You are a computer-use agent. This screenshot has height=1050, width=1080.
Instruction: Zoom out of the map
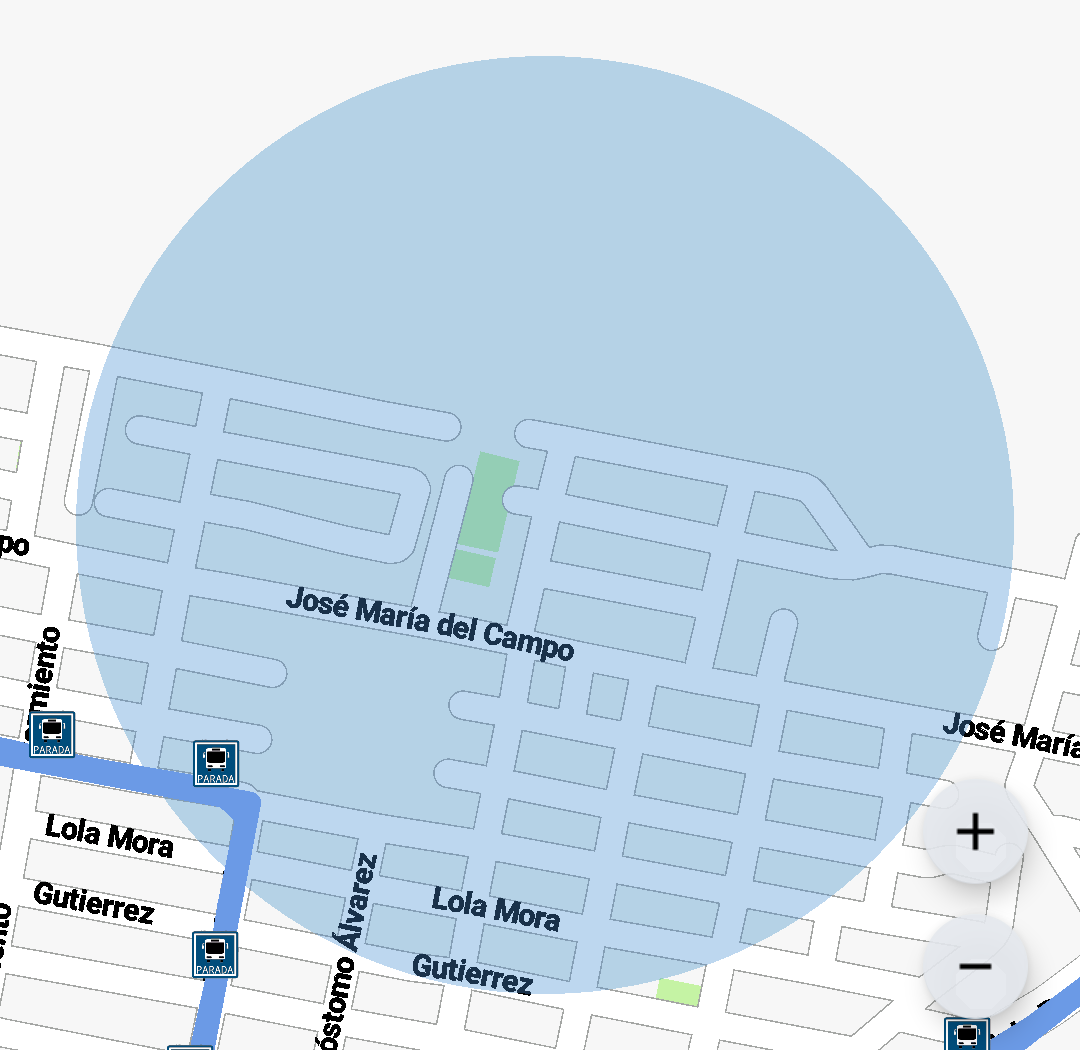[x=975, y=966]
